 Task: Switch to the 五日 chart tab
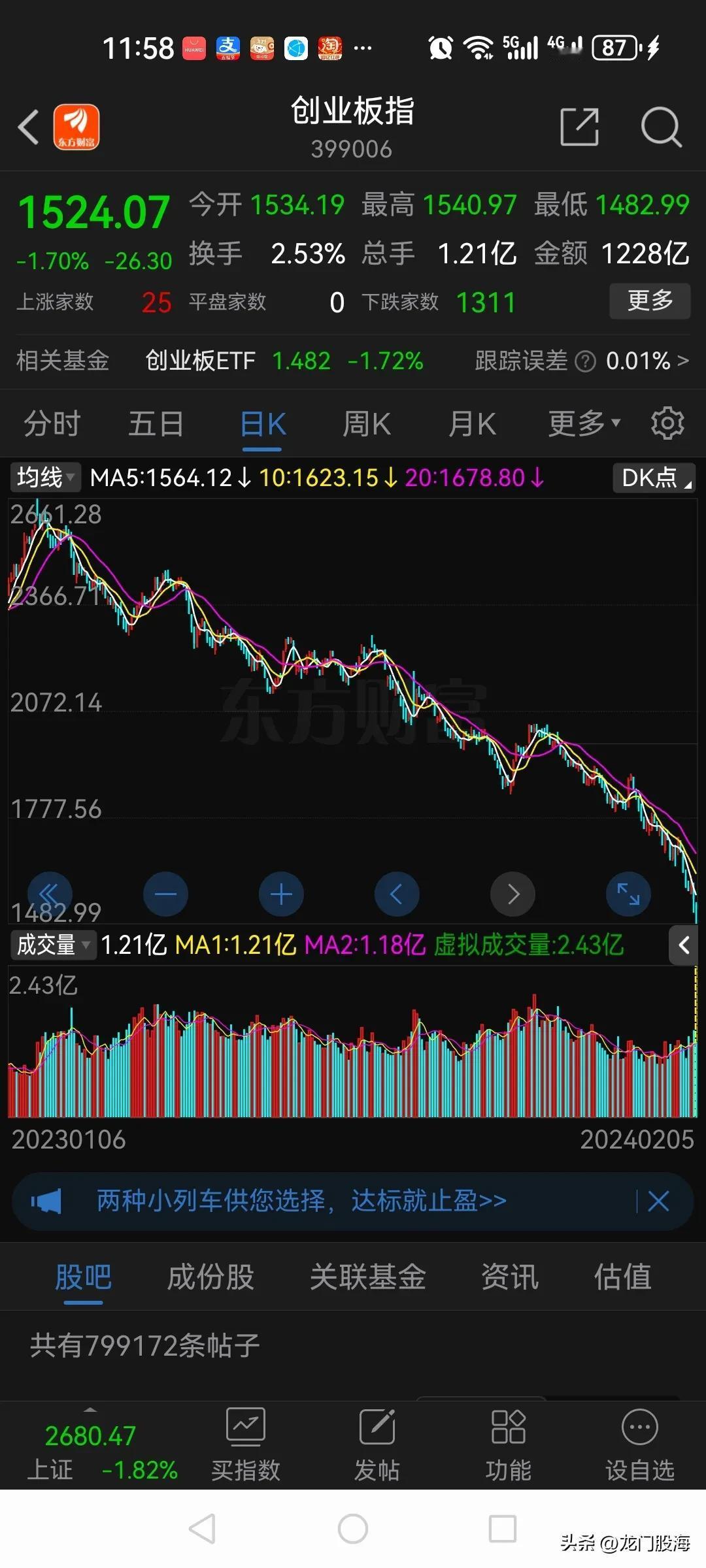point(156,423)
